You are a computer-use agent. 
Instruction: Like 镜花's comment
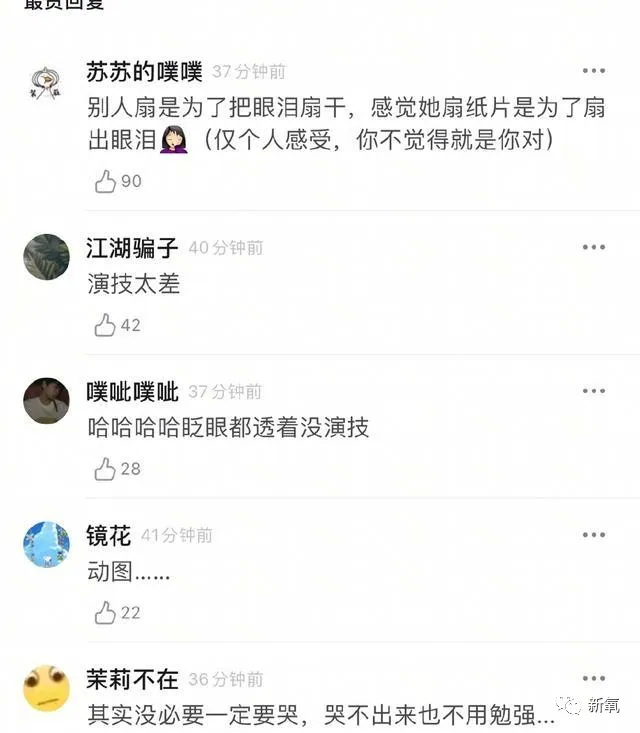click(x=106, y=613)
